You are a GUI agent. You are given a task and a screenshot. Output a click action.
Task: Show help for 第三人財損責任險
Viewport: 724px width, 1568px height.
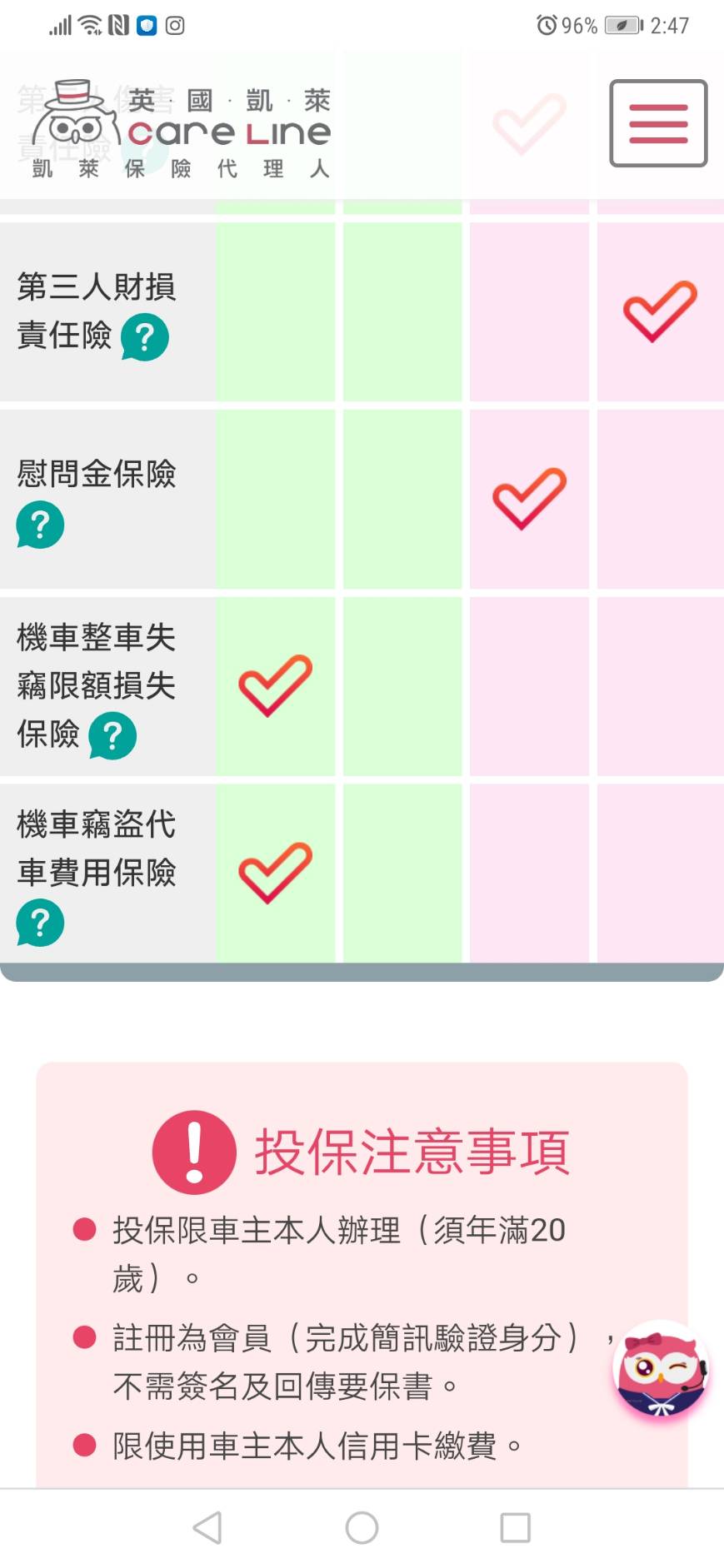[145, 337]
